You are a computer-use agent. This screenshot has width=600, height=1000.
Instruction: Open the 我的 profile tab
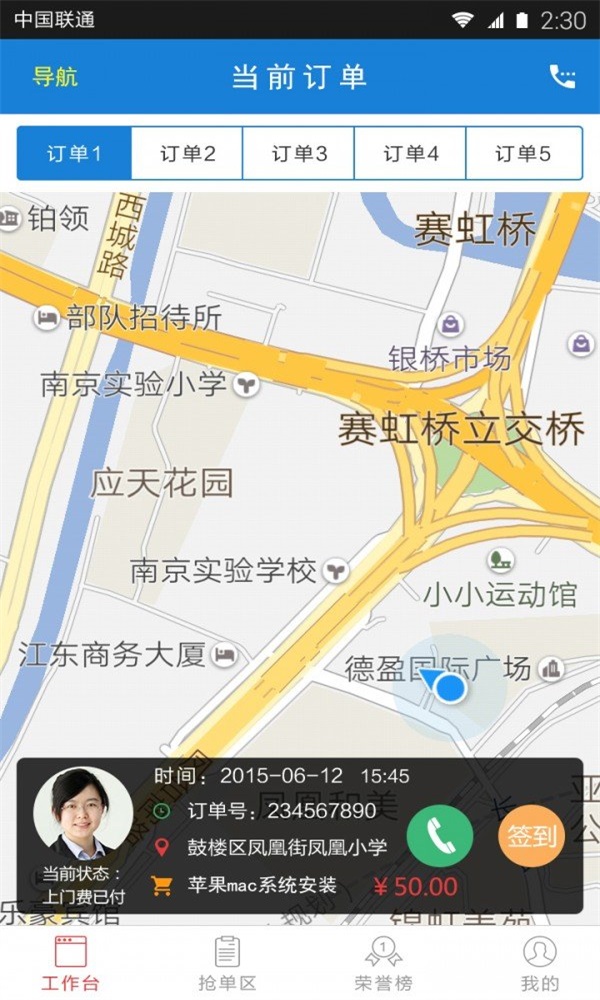[x=540, y=964]
